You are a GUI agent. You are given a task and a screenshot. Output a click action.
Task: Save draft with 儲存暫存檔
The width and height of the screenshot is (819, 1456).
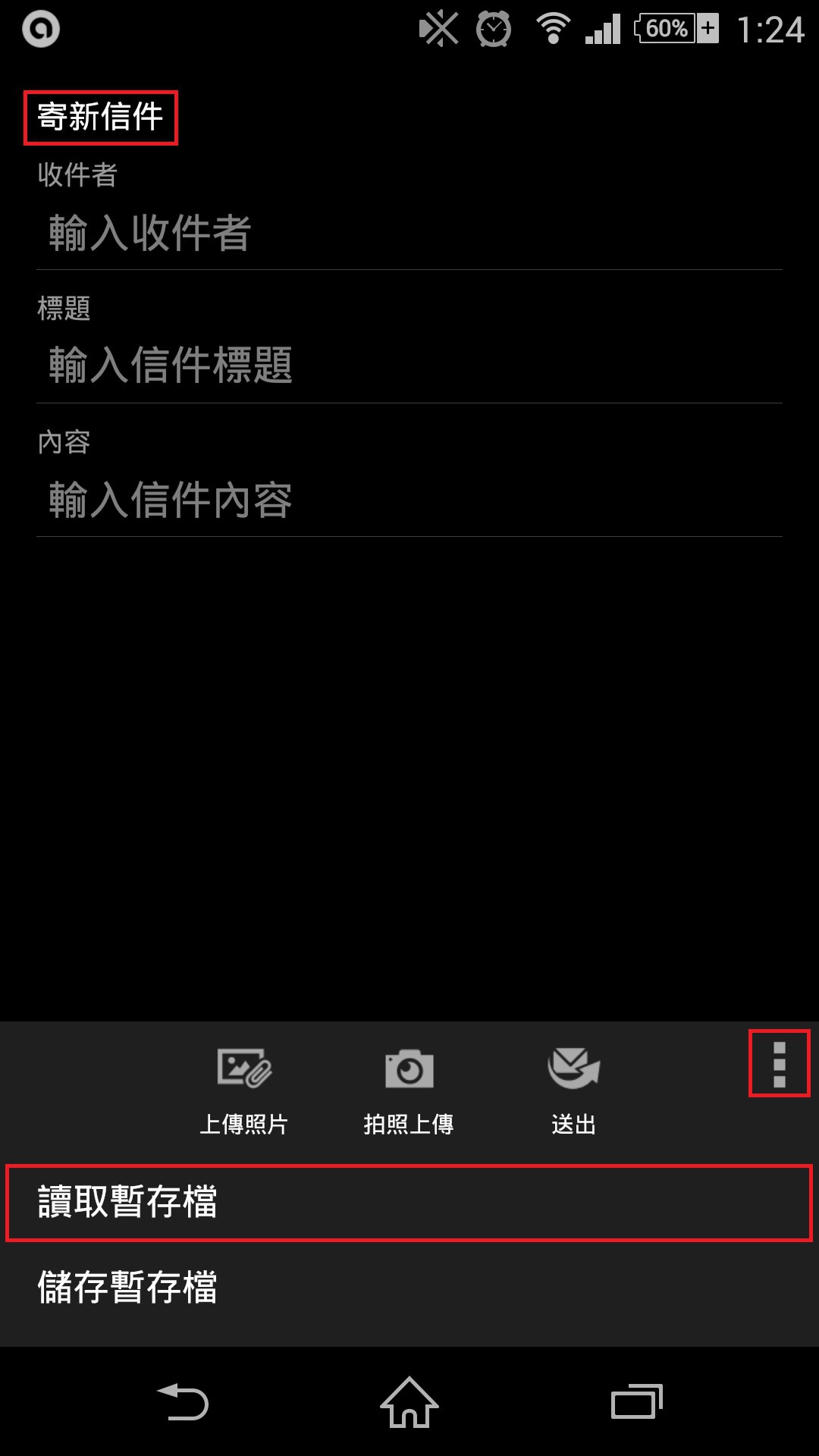pos(409,1287)
